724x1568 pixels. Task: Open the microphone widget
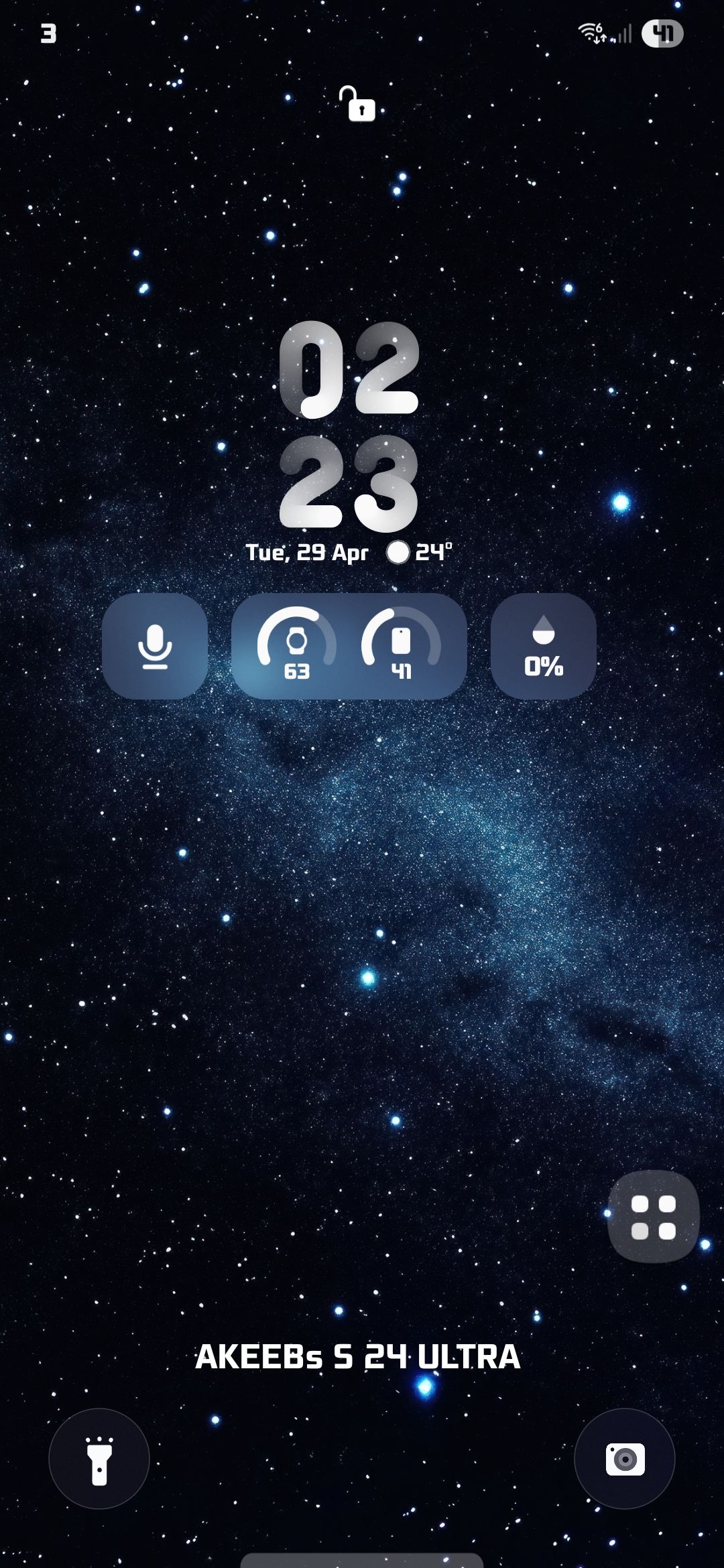pyautogui.click(x=156, y=647)
